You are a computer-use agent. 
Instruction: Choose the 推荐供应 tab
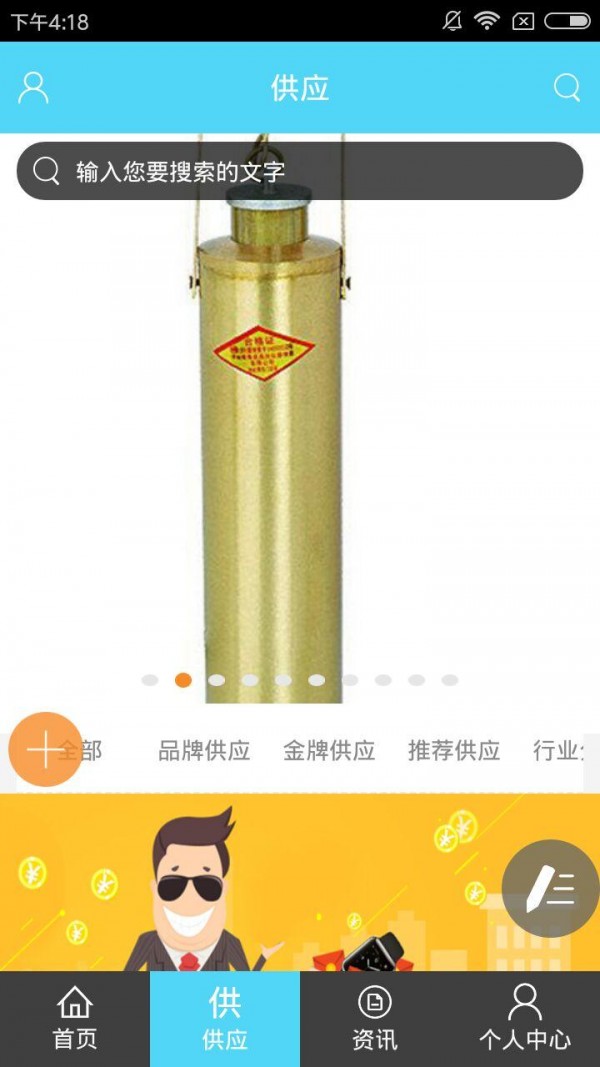click(x=454, y=751)
